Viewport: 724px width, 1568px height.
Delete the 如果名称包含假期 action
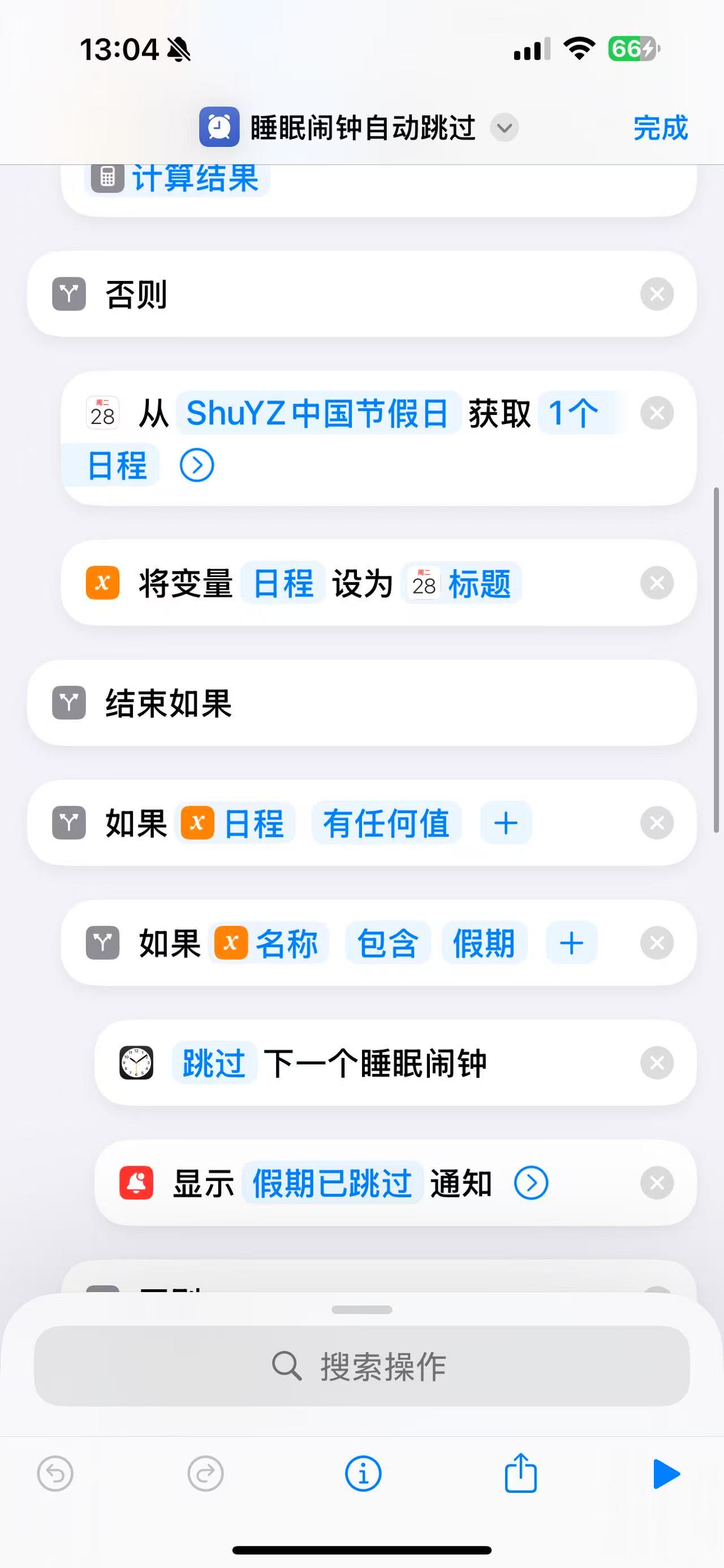(x=657, y=943)
